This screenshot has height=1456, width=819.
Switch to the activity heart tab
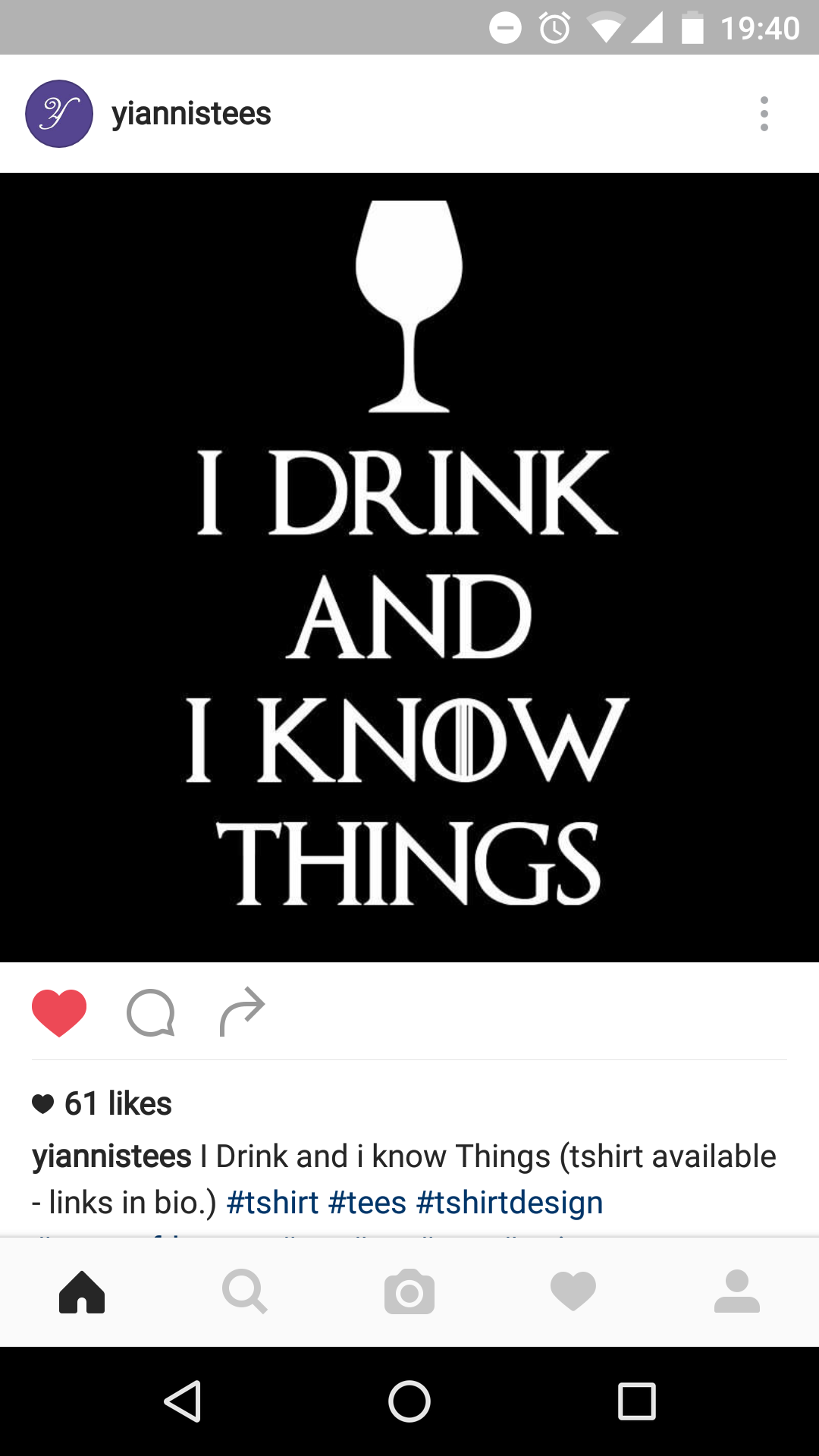point(573,1292)
